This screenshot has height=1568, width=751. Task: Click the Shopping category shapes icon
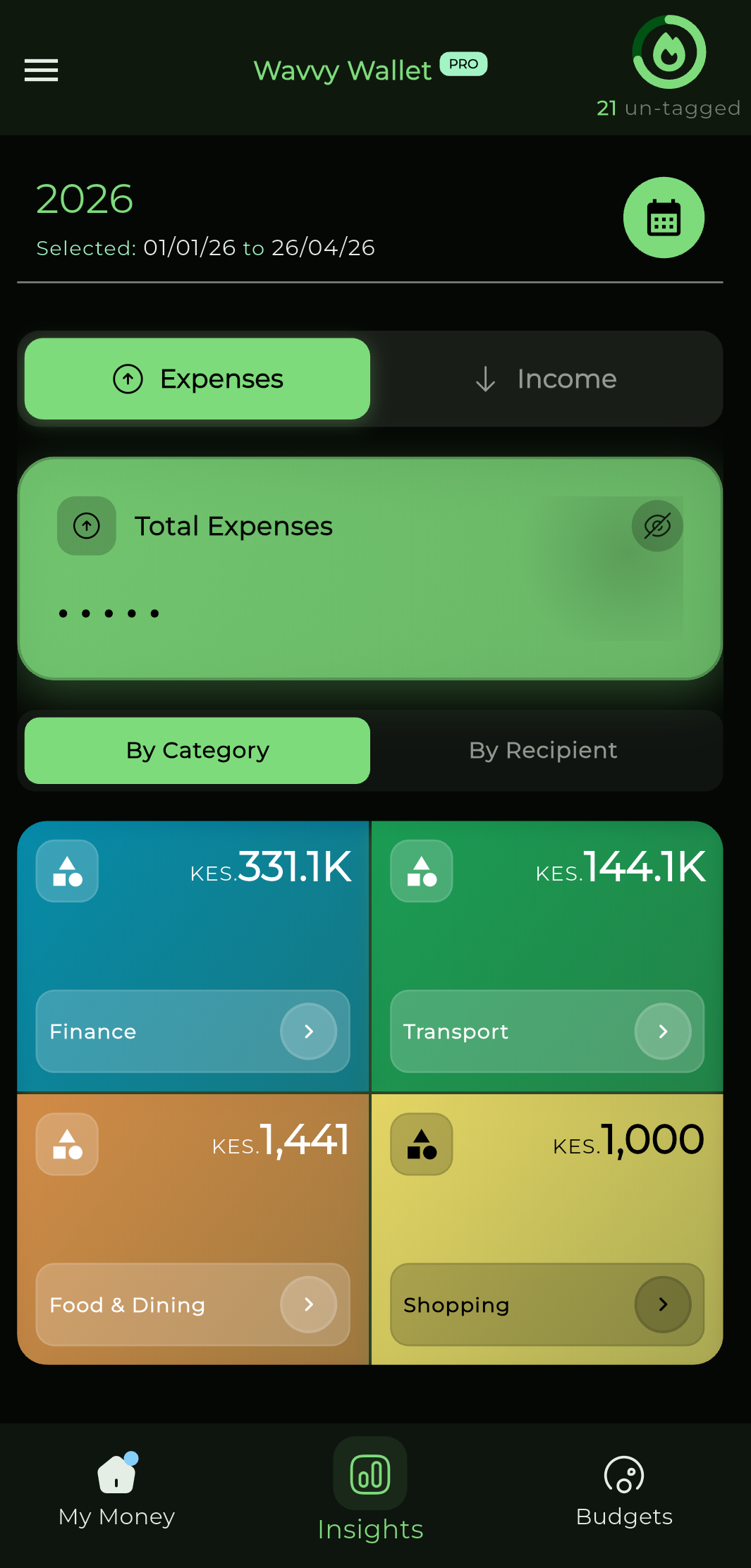click(420, 1144)
